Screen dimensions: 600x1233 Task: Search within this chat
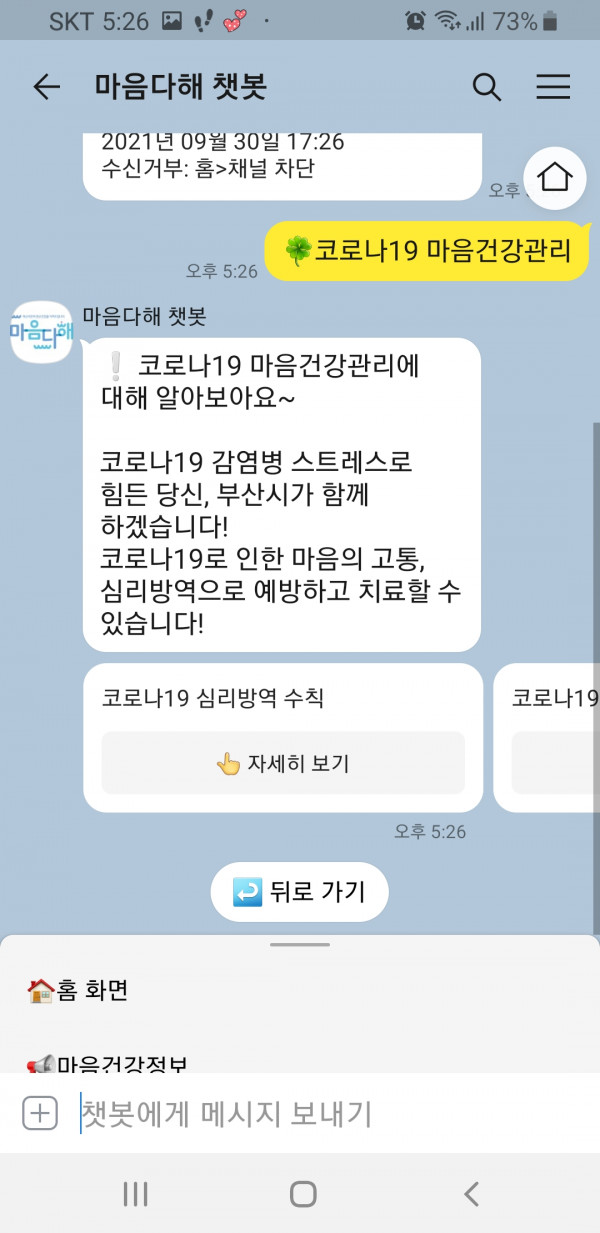click(486, 87)
